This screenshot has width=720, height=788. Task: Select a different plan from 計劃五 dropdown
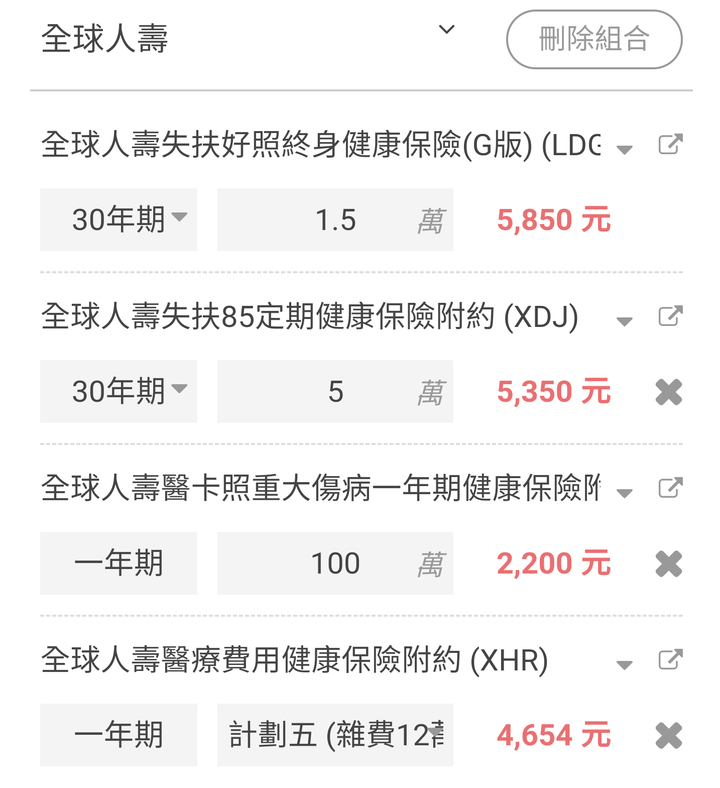pyautogui.click(x=335, y=736)
